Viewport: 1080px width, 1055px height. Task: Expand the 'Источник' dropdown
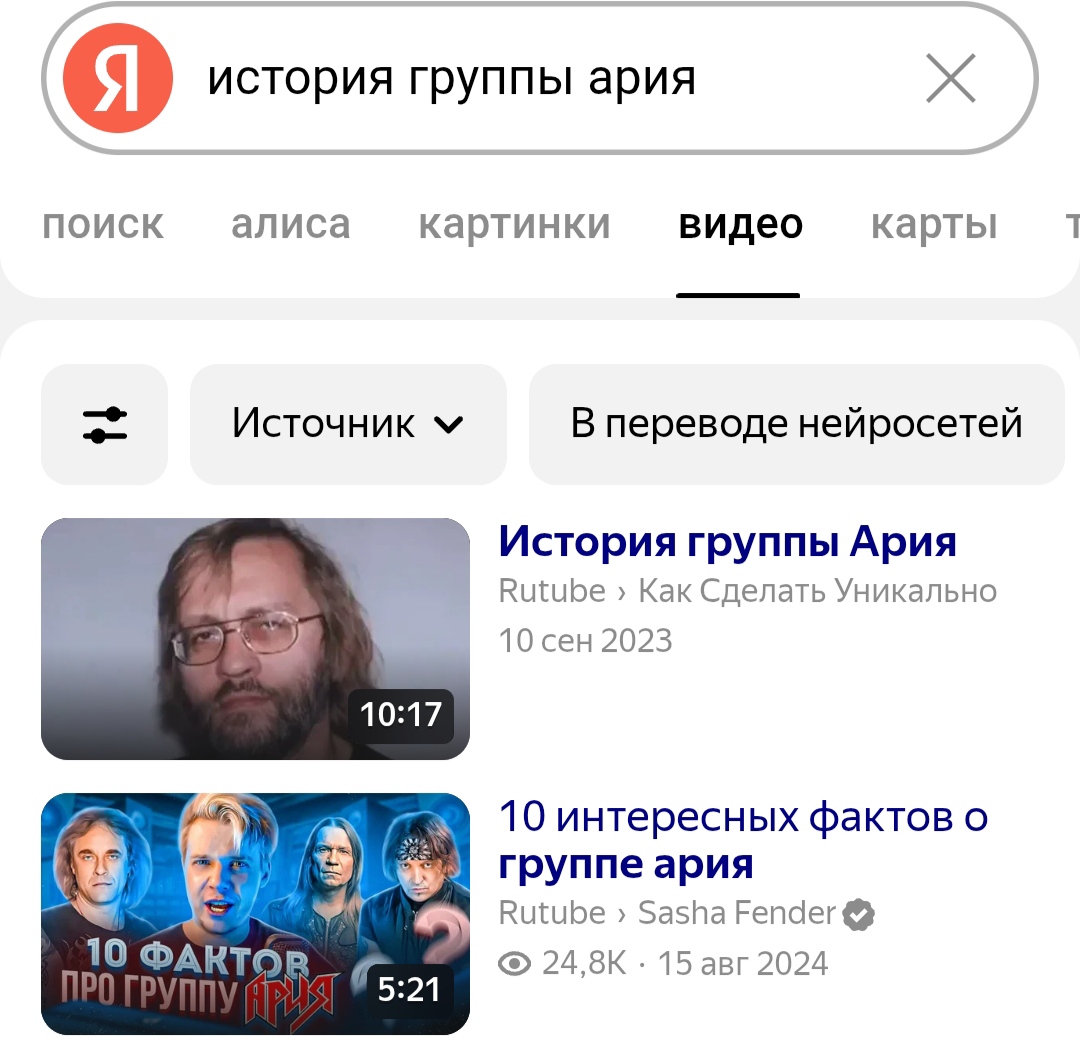[348, 424]
